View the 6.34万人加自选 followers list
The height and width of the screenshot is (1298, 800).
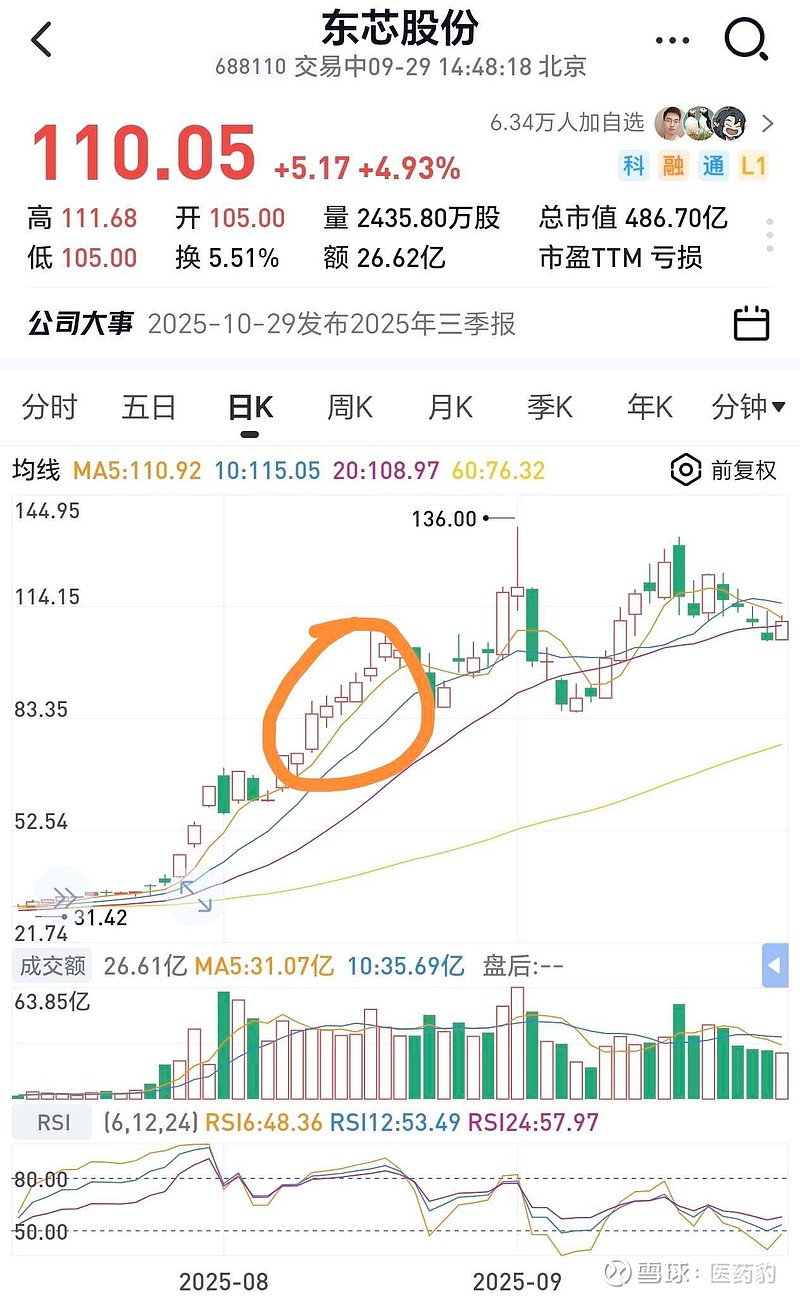632,123
